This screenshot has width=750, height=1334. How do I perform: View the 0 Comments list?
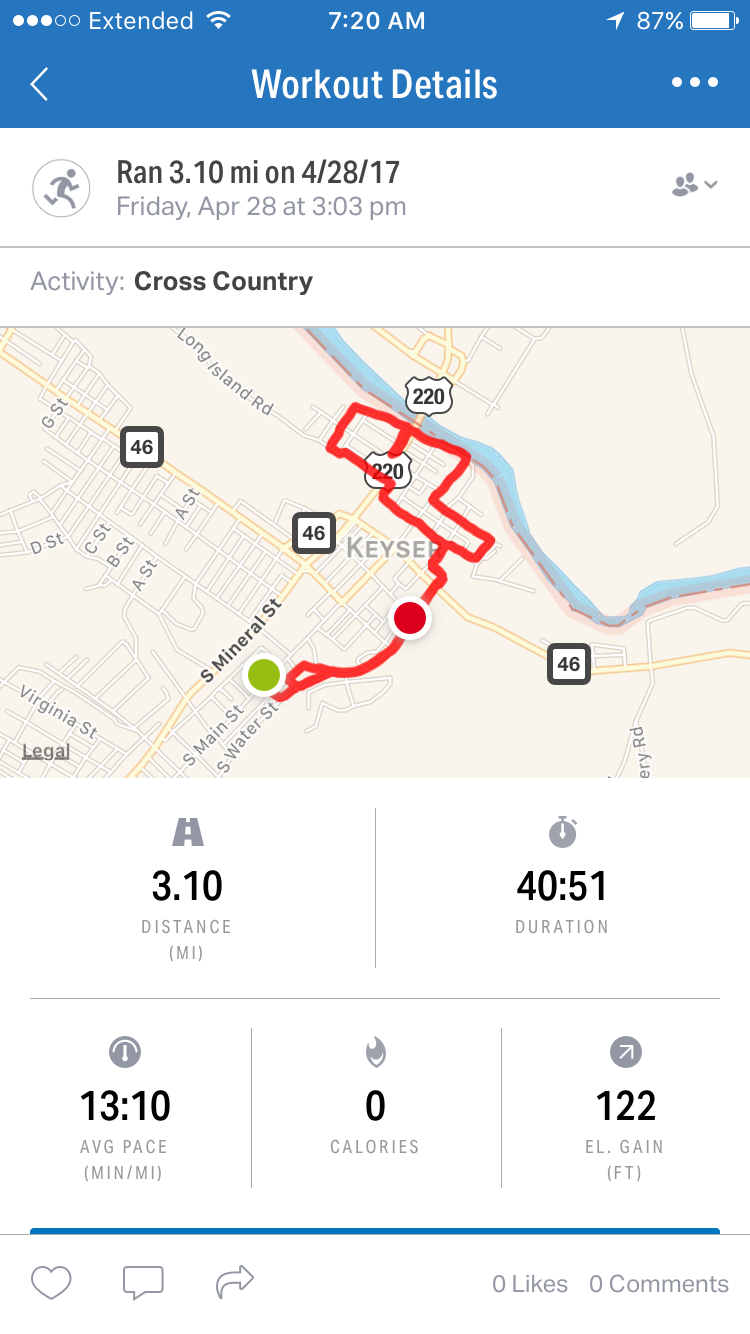click(x=658, y=1284)
